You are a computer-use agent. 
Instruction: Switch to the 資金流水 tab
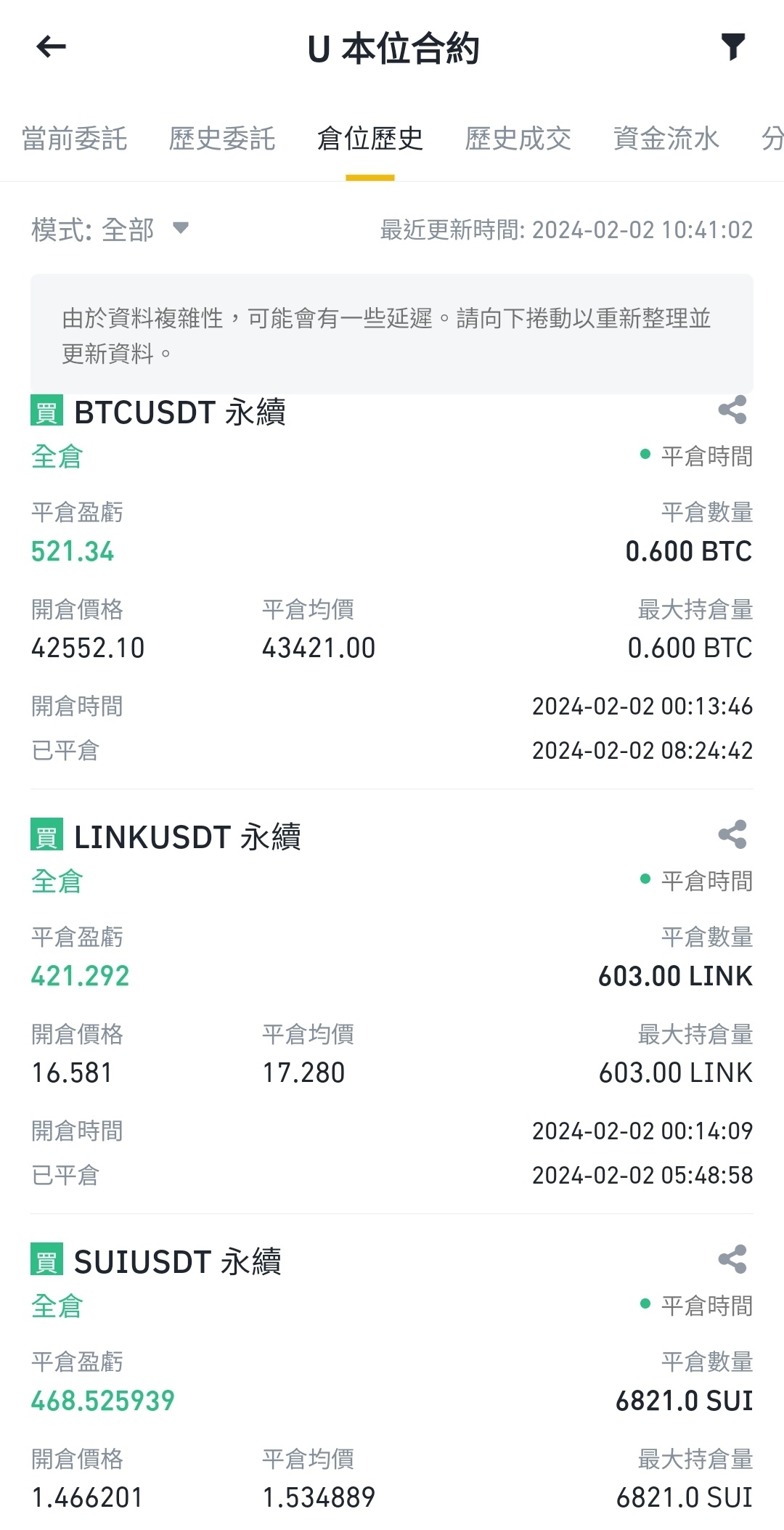point(666,138)
